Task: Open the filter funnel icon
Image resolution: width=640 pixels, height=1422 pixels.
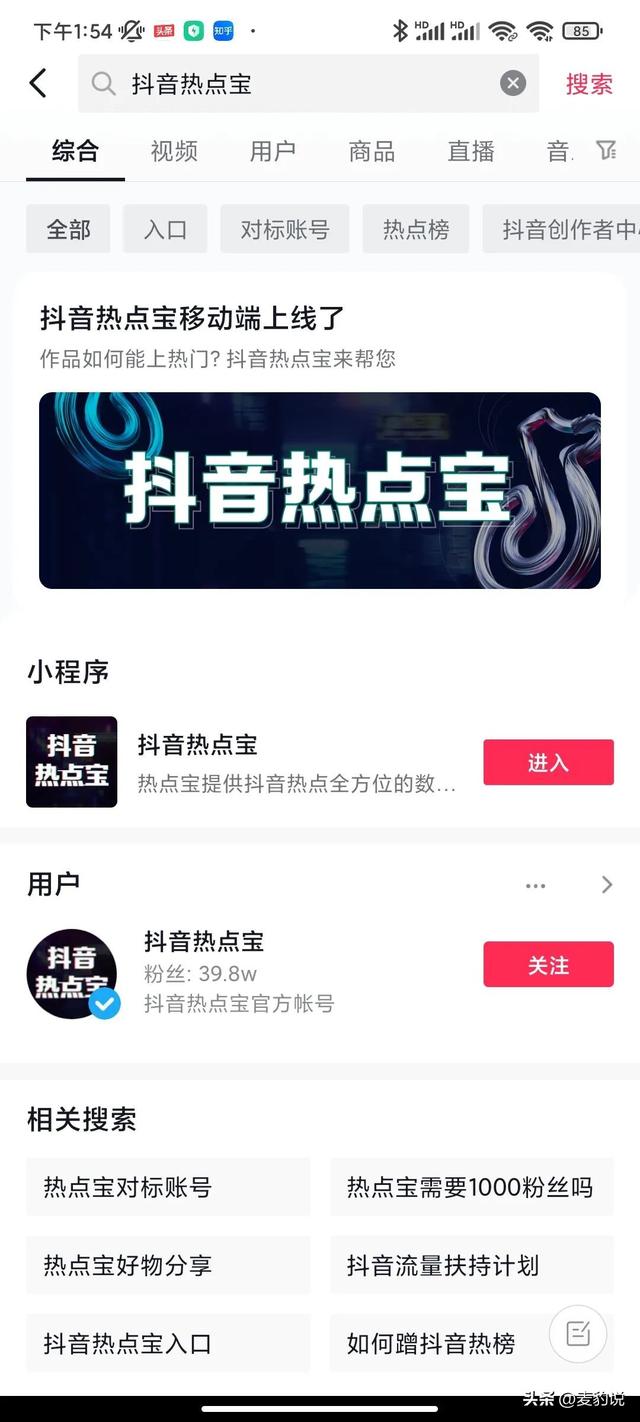Action: coord(606,150)
